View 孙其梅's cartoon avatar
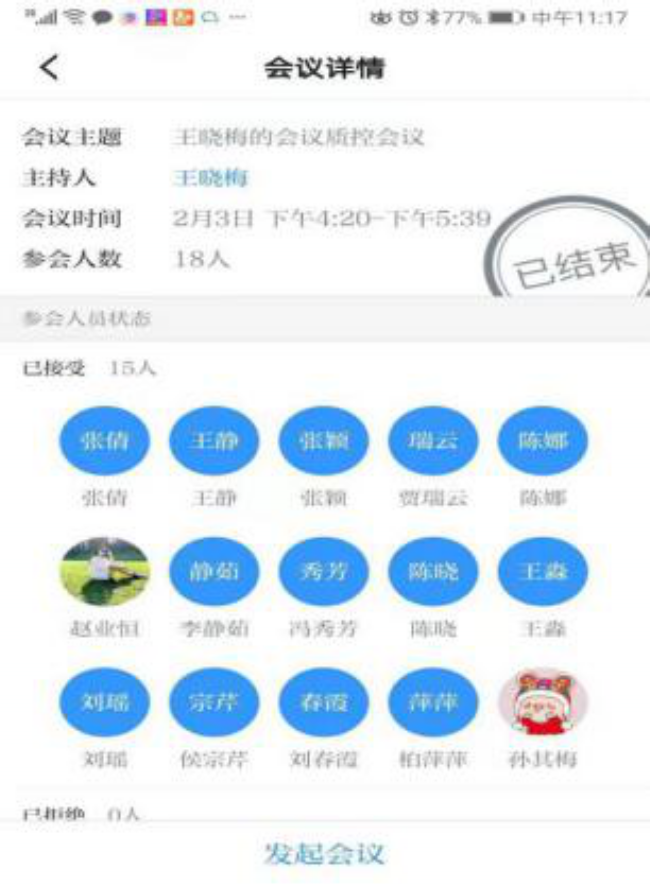 [x=543, y=702]
